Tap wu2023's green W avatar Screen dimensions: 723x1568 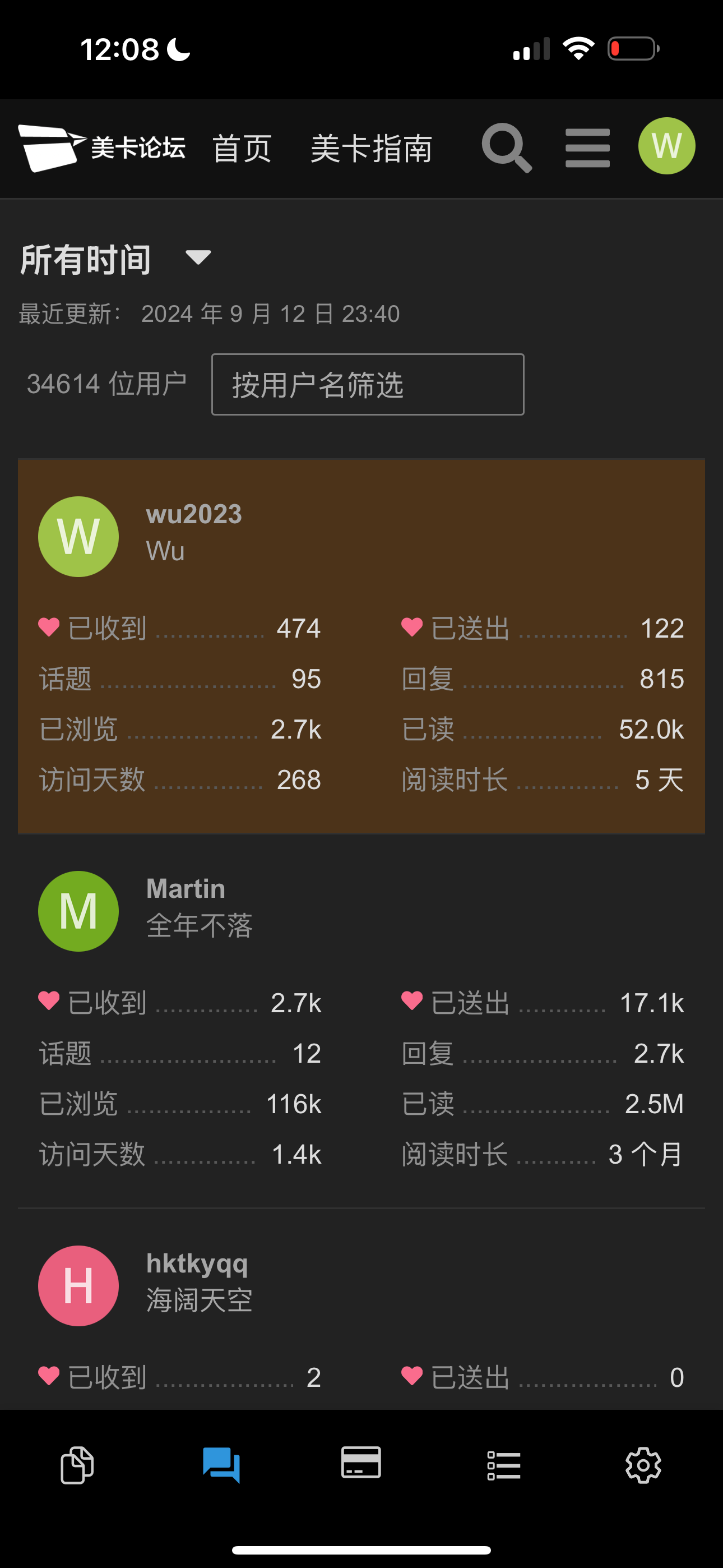(x=78, y=536)
